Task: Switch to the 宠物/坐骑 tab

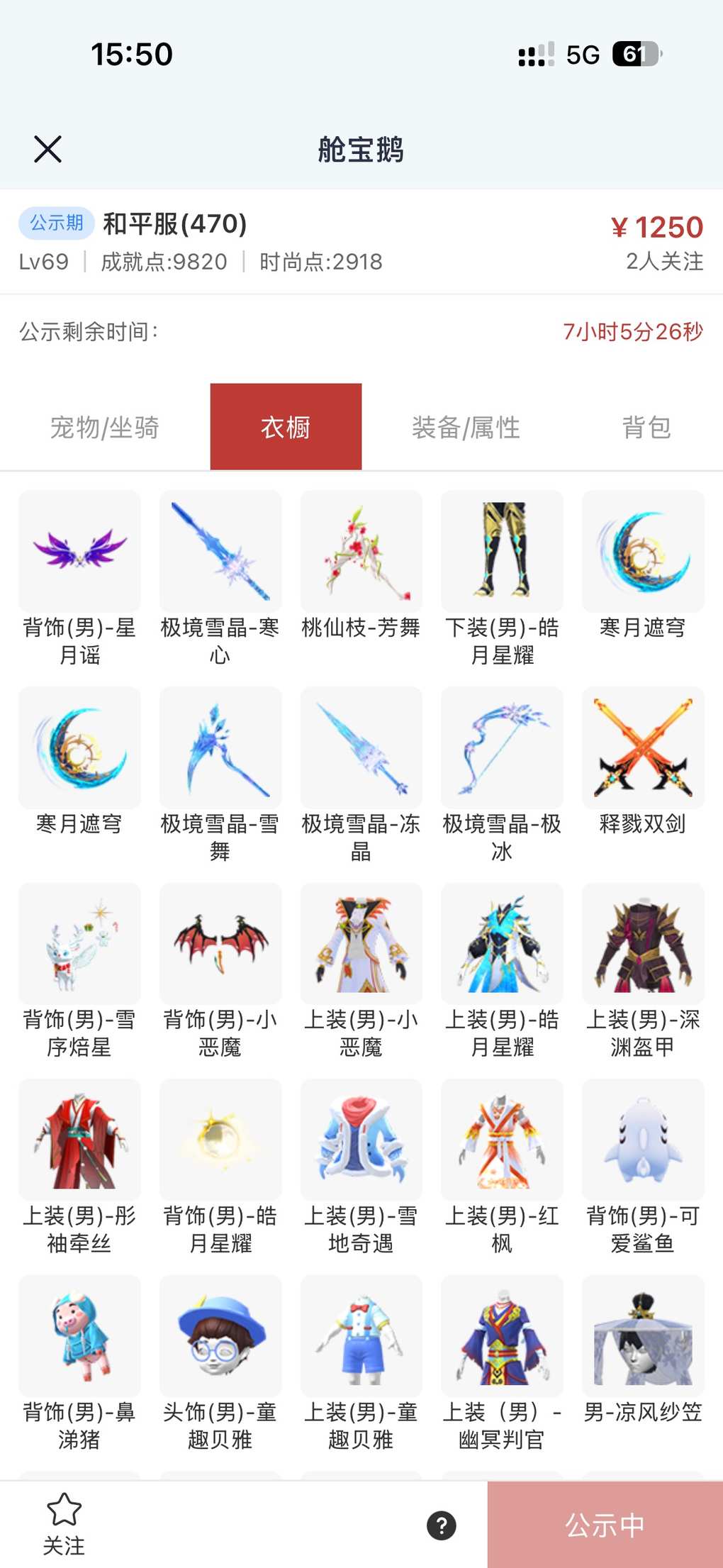Action: (x=104, y=428)
